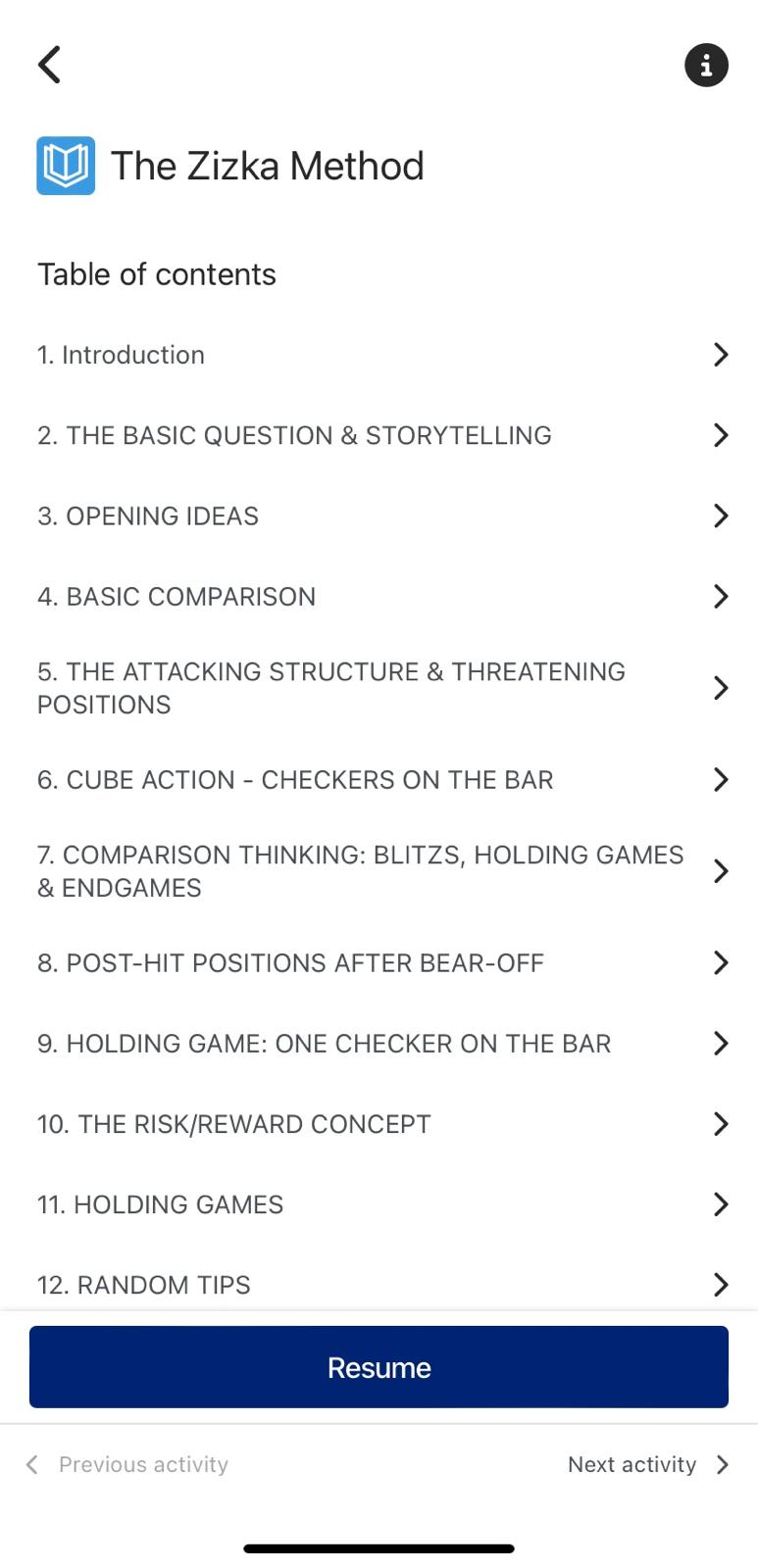
Task: Open the info icon at top right
Action: (706, 66)
